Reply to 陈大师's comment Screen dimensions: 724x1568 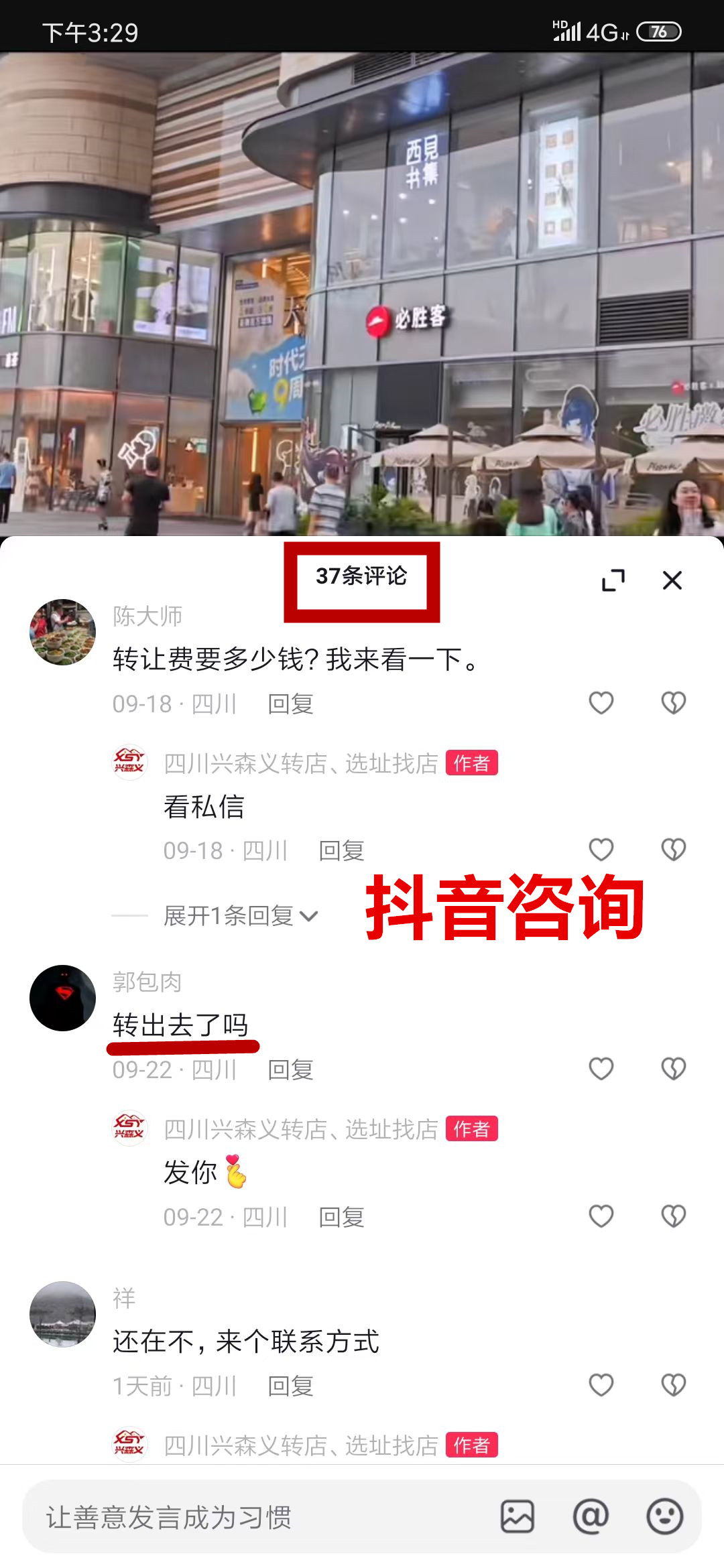290,704
